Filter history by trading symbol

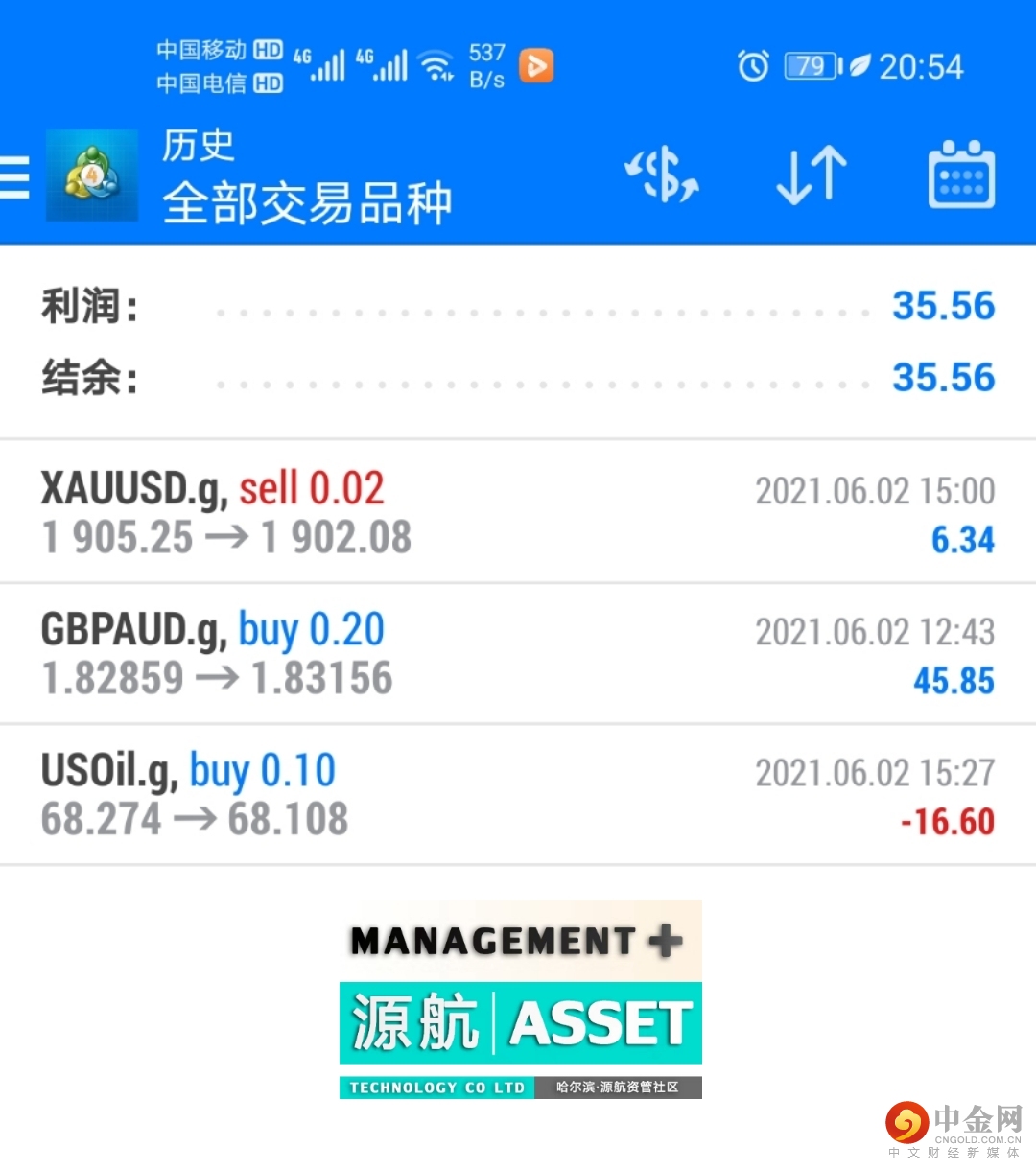coord(662,175)
